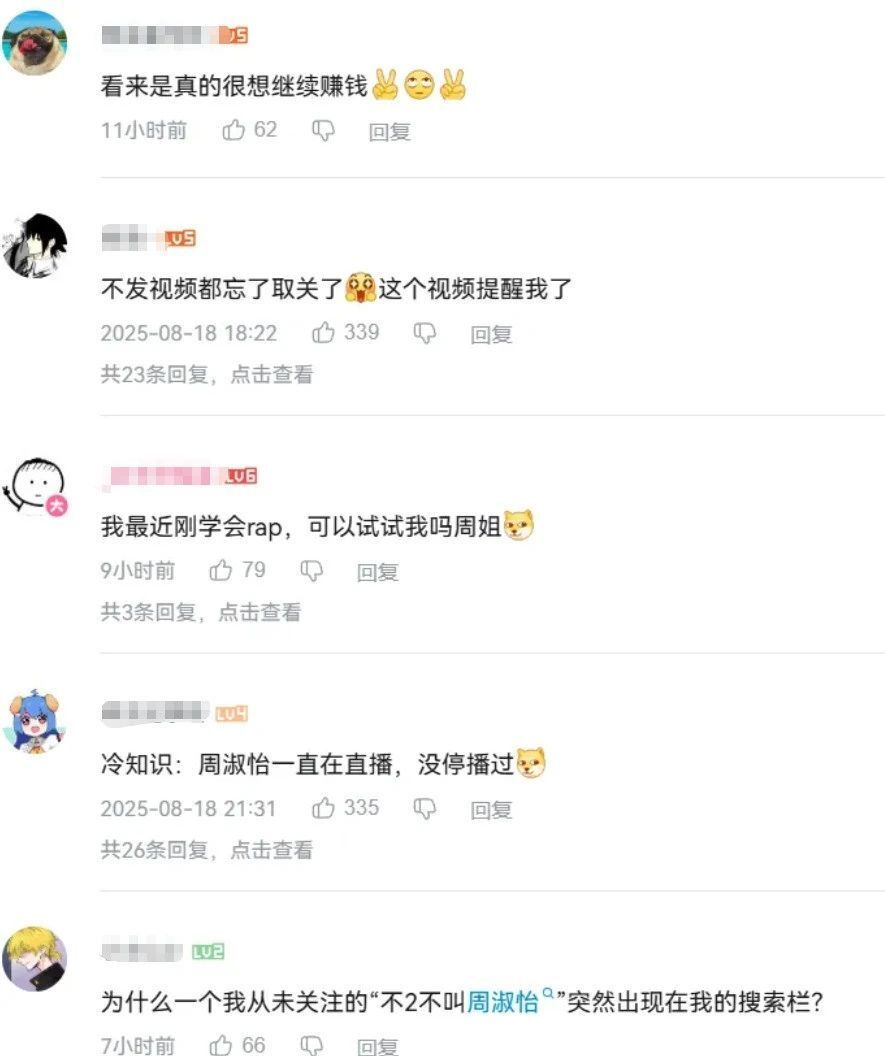Screen dimensions: 885x1056
Task: Reply to the comment '我最近刚学会rap'
Action: click(x=378, y=573)
